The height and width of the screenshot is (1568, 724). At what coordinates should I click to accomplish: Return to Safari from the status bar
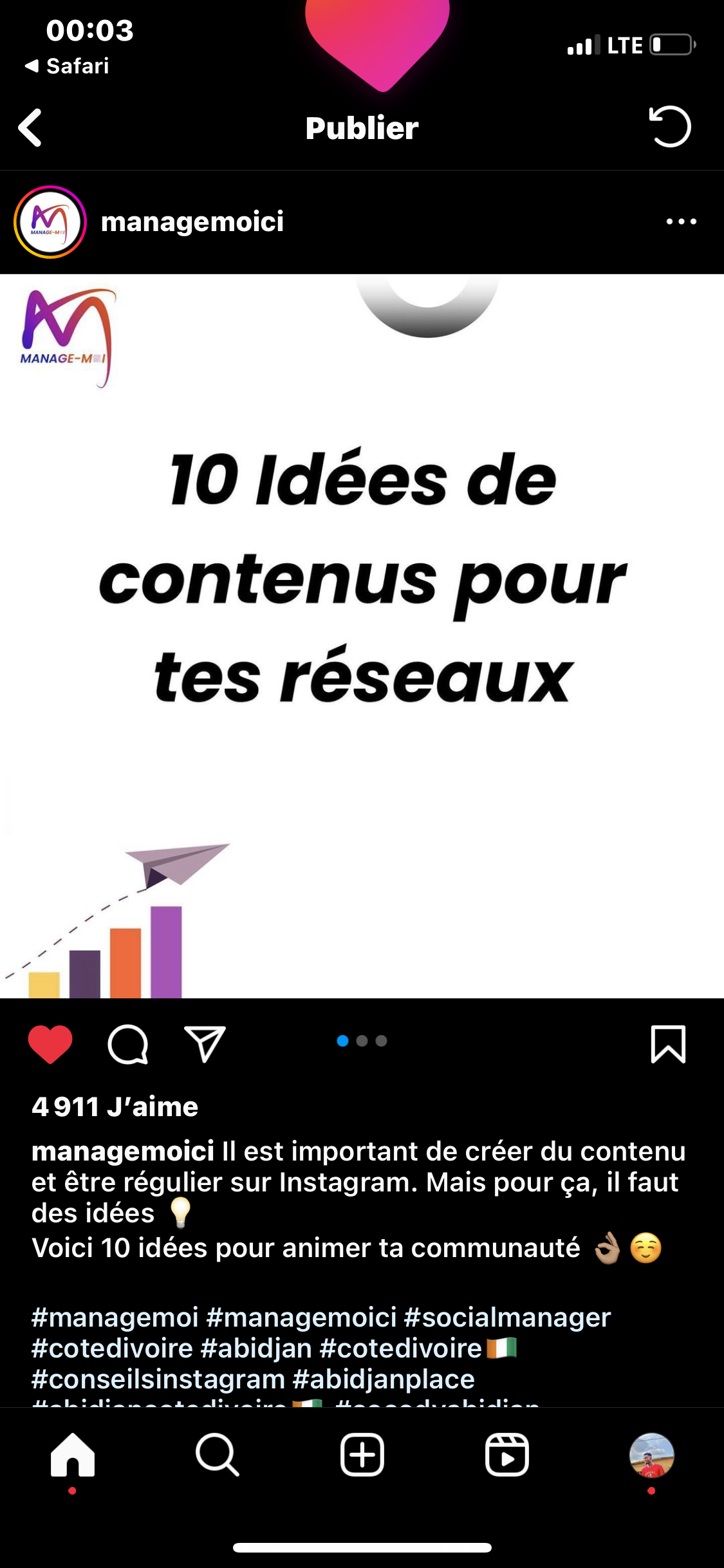[x=68, y=66]
